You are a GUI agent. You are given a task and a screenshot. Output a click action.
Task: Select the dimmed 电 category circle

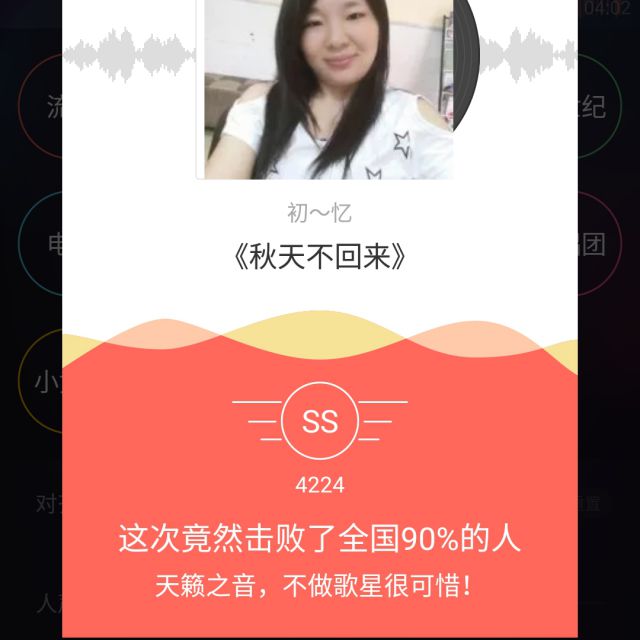coord(40,244)
